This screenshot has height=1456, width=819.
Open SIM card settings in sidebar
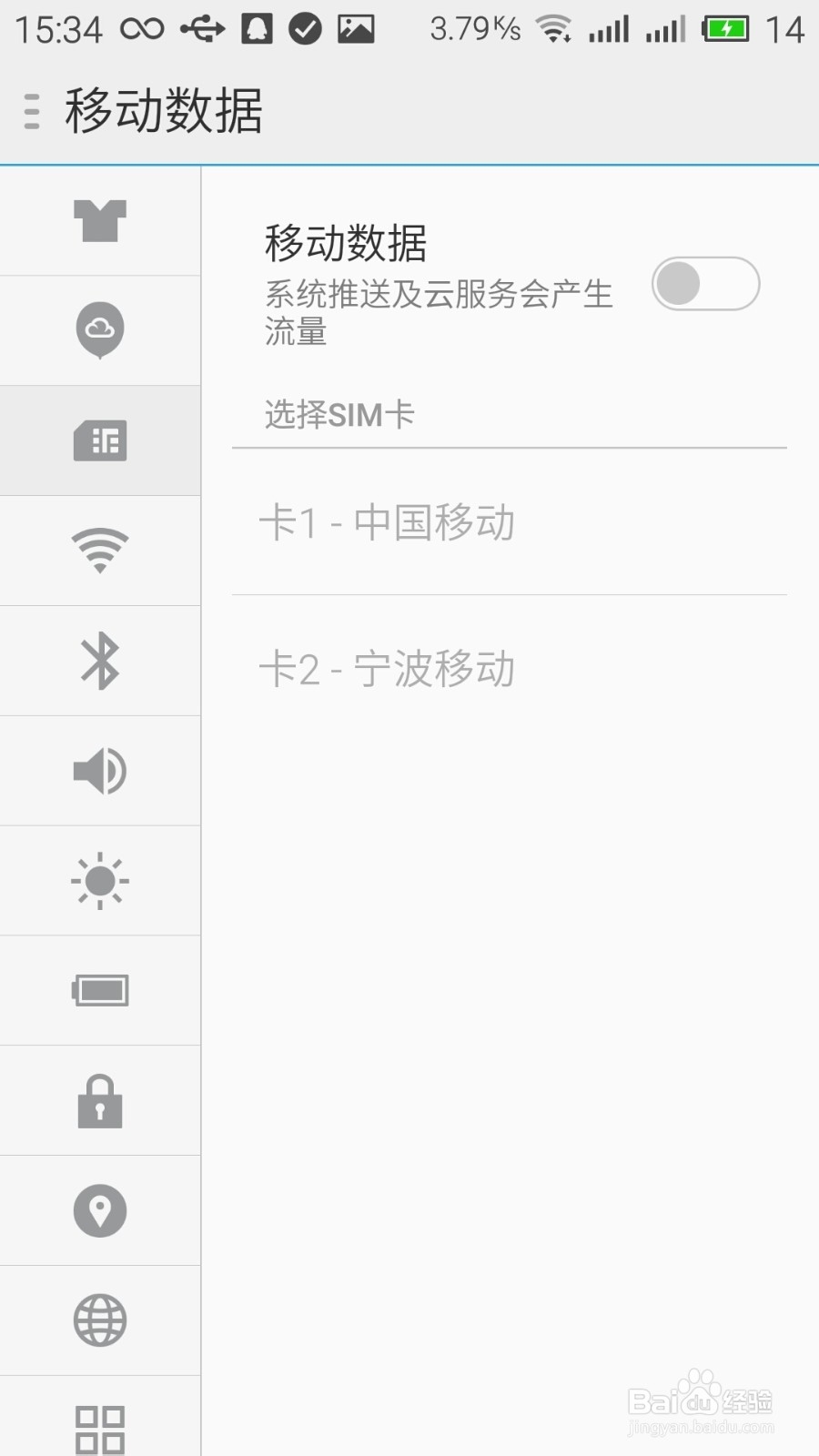click(x=100, y=441)
